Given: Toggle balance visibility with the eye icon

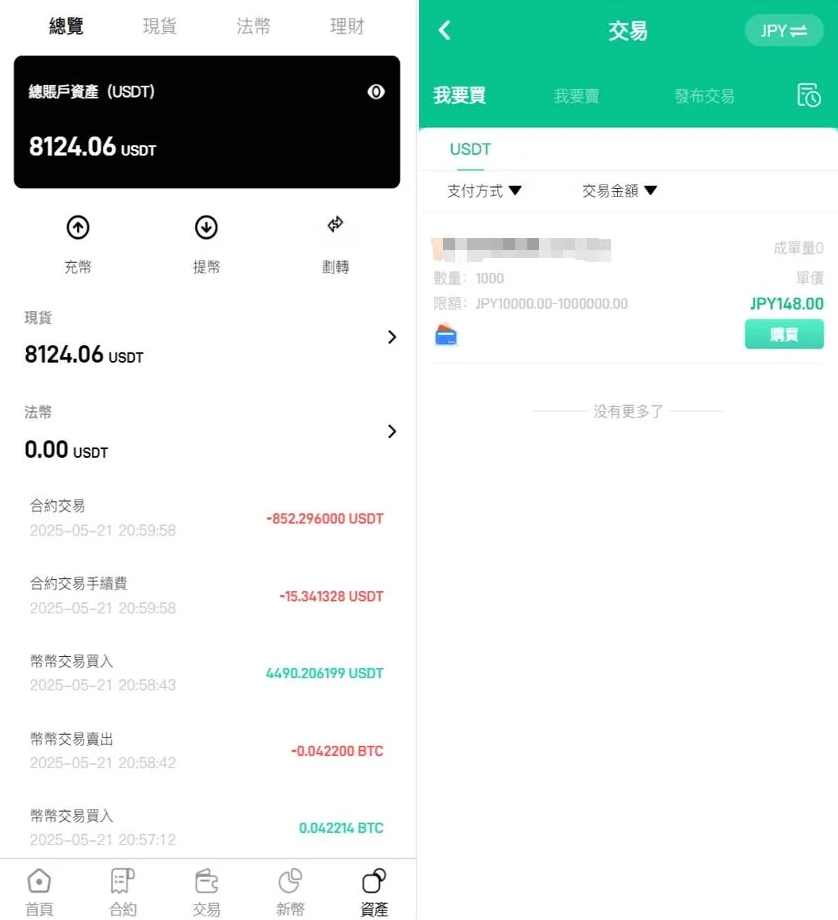Looking at the screenshot, I should [x=376, y=92].
